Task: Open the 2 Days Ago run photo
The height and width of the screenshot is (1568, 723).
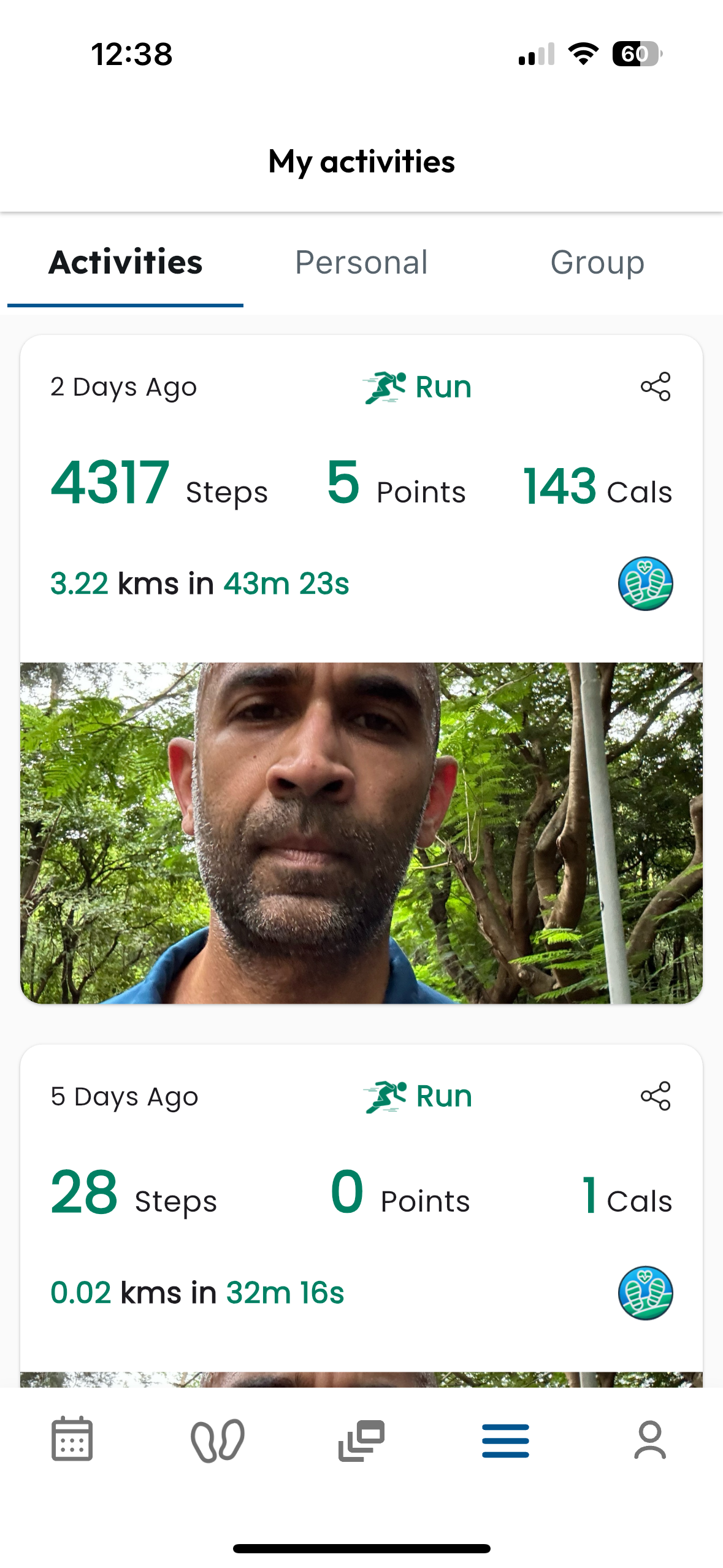Action: pos(361,832)
